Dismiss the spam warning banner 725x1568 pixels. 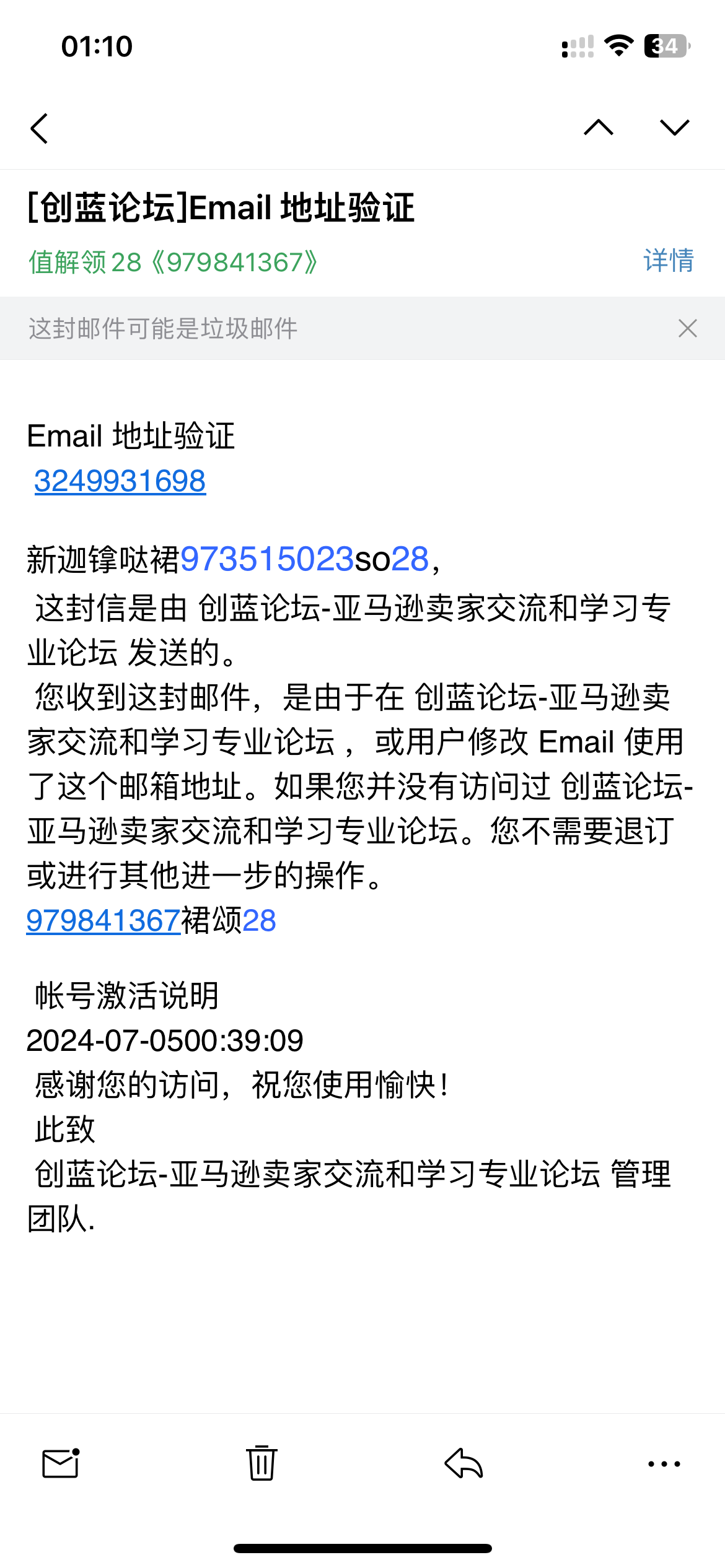tap(688, 328)
